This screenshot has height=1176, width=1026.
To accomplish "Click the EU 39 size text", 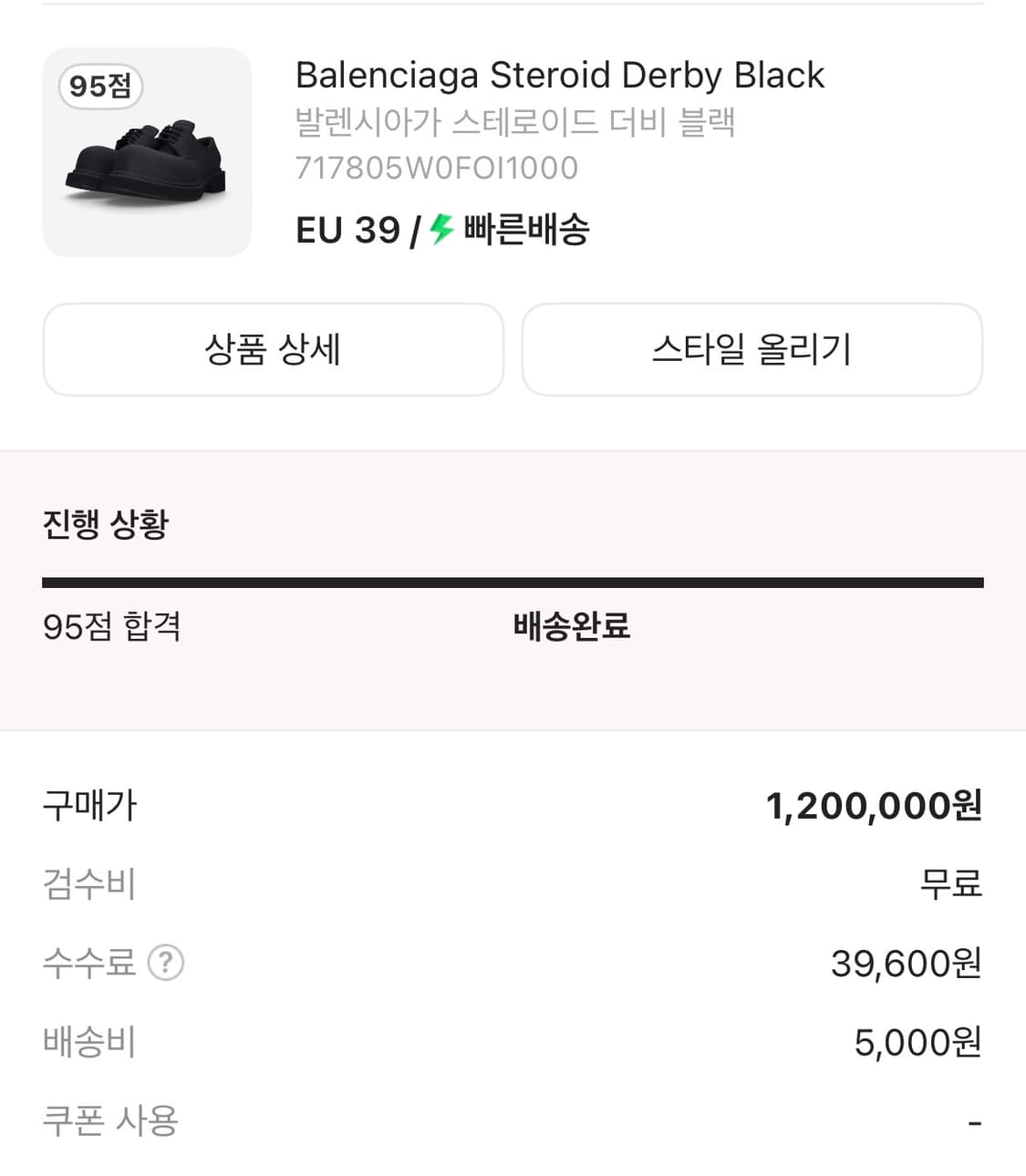I will pyautogui.click(x=347, y=230).
